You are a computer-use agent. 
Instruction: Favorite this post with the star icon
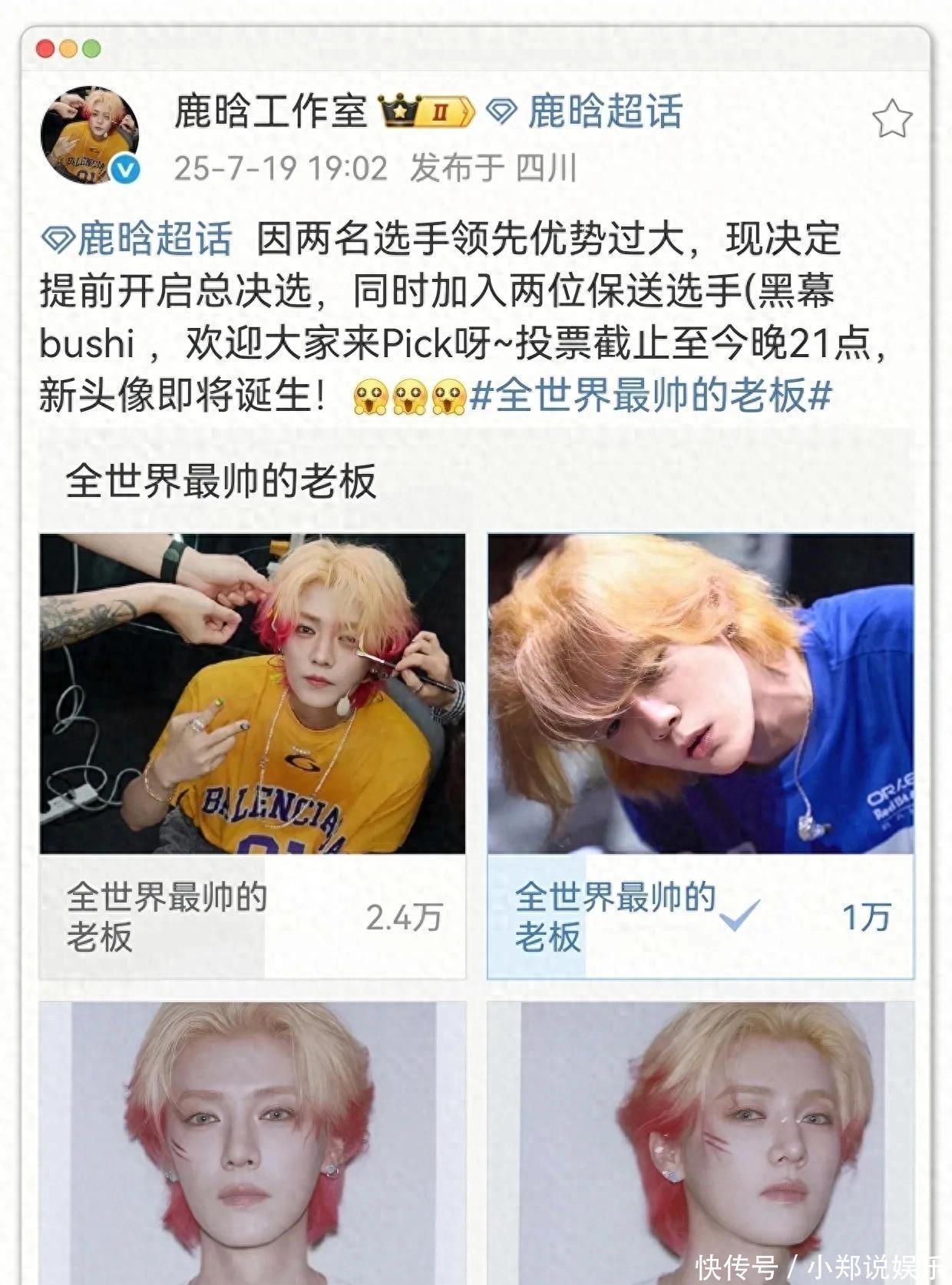[891, 119]
